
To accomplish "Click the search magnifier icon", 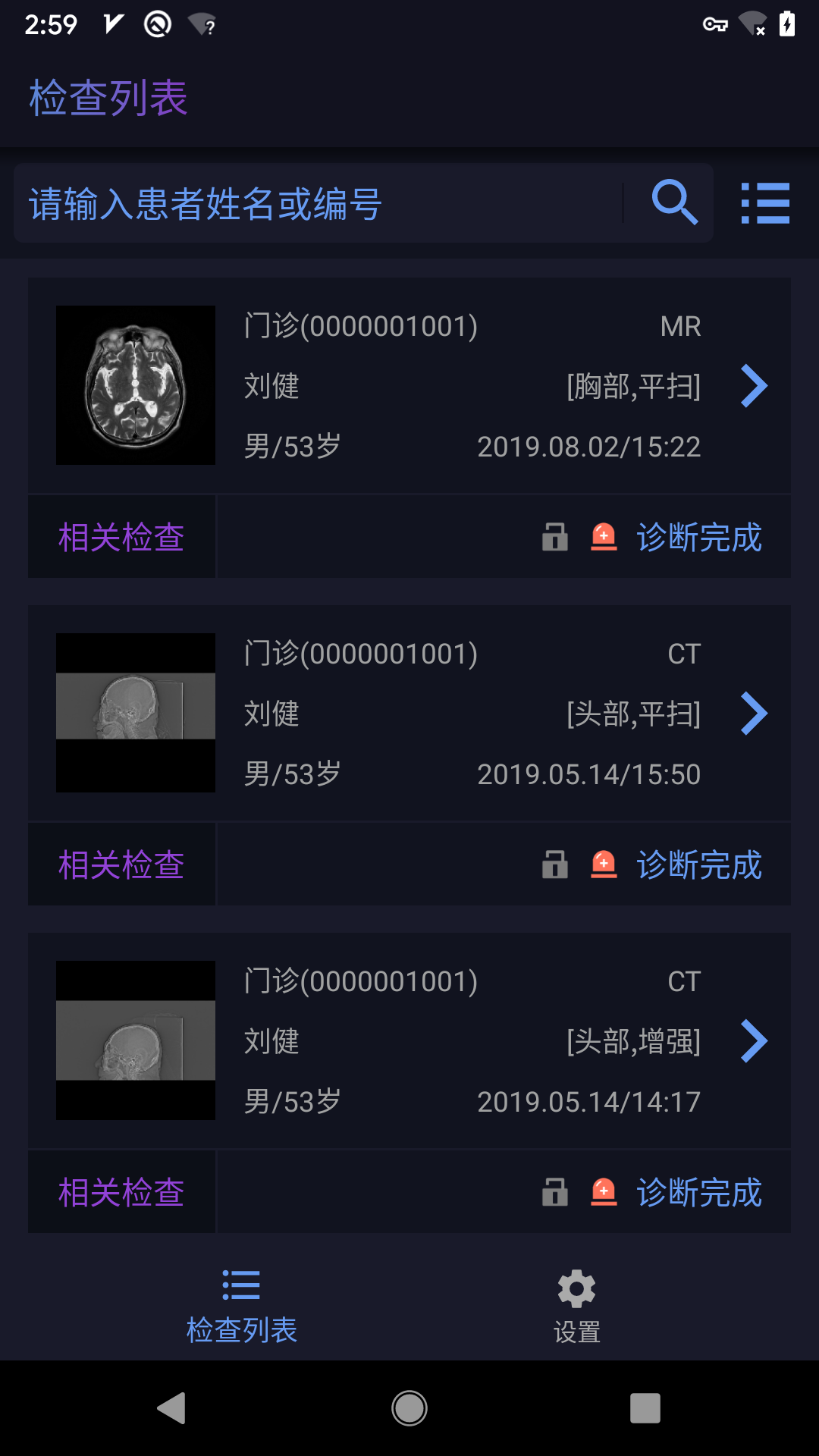I will (673, 202).
